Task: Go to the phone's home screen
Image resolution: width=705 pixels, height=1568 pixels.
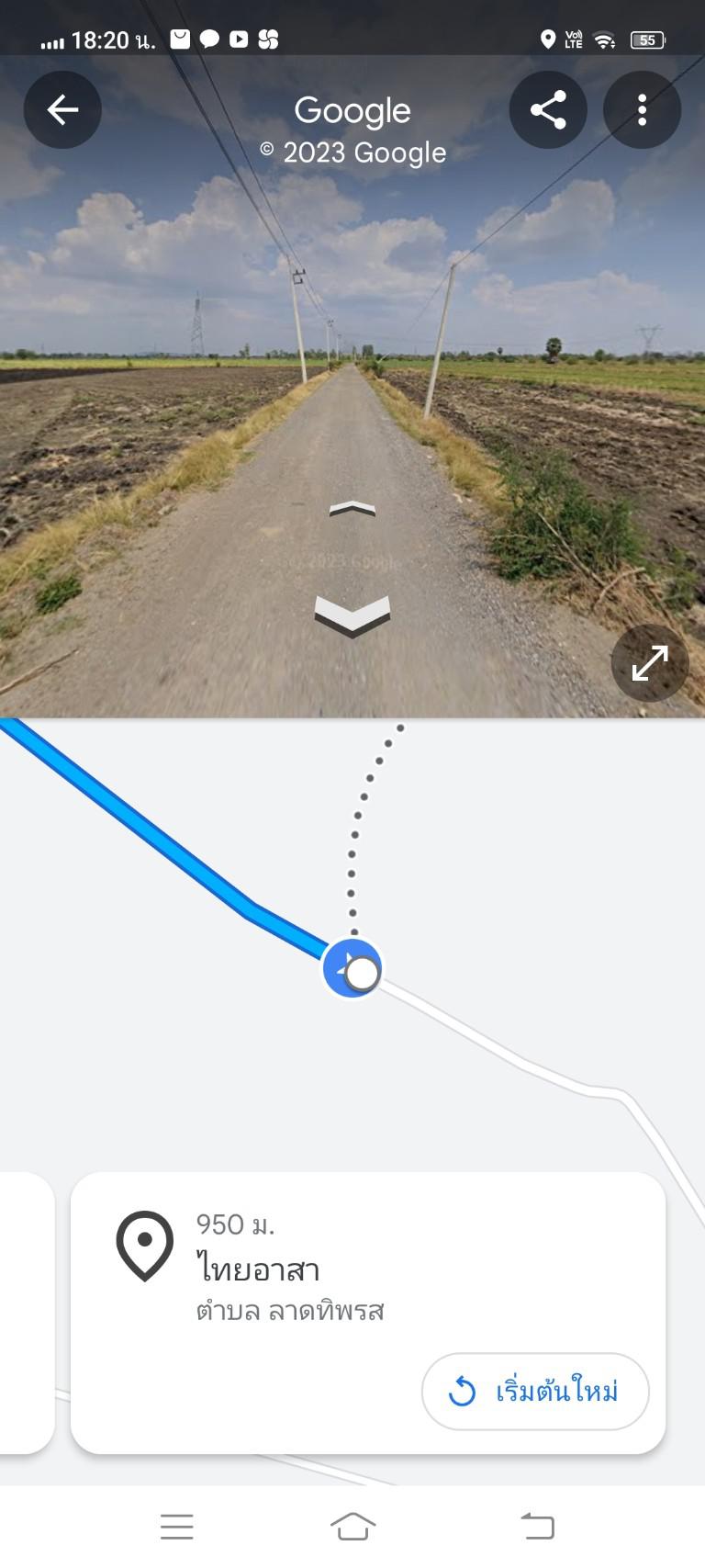Action: pyautogui.click(x=352, y=1526)
